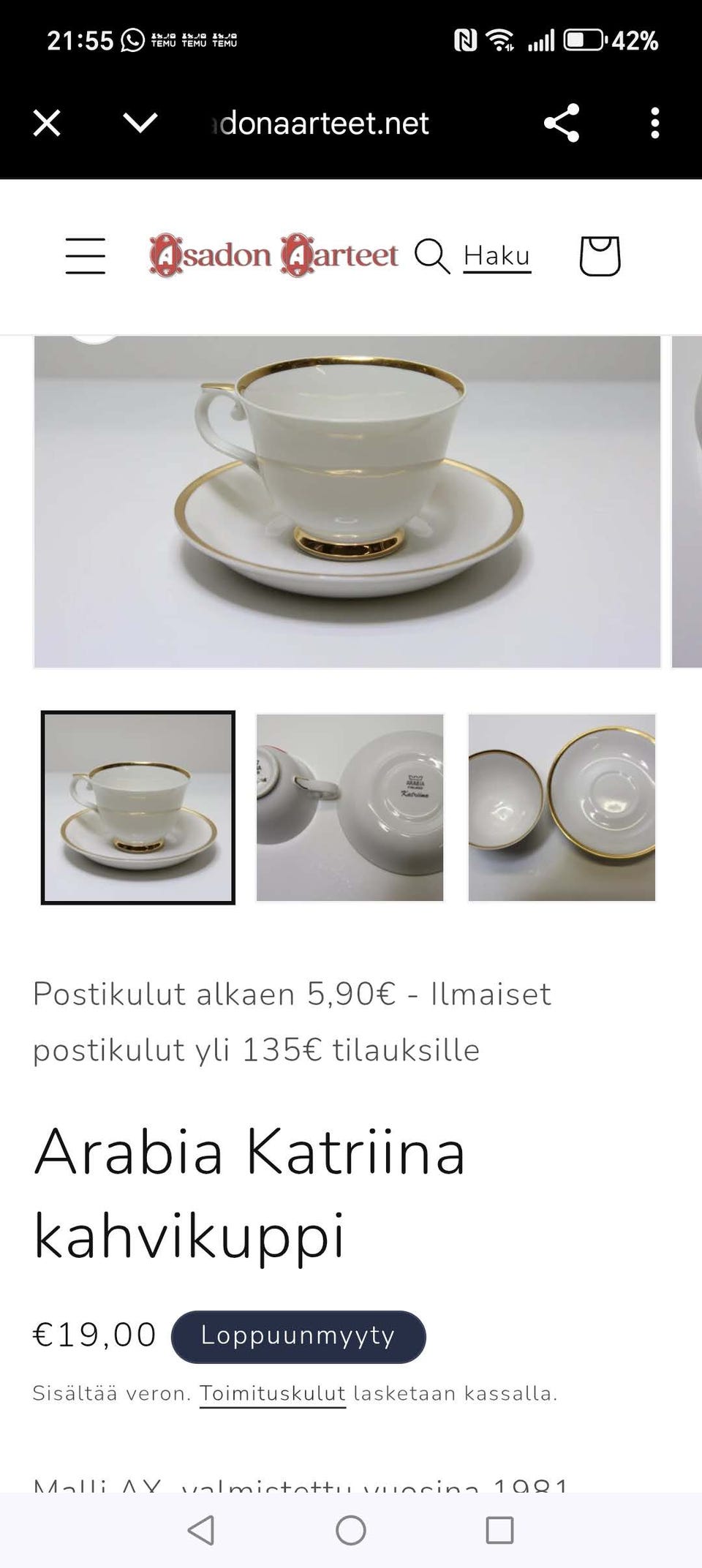This screenshot has height=1568, width=702.
Task: Open the shopping cart
Action: point(601,255)
